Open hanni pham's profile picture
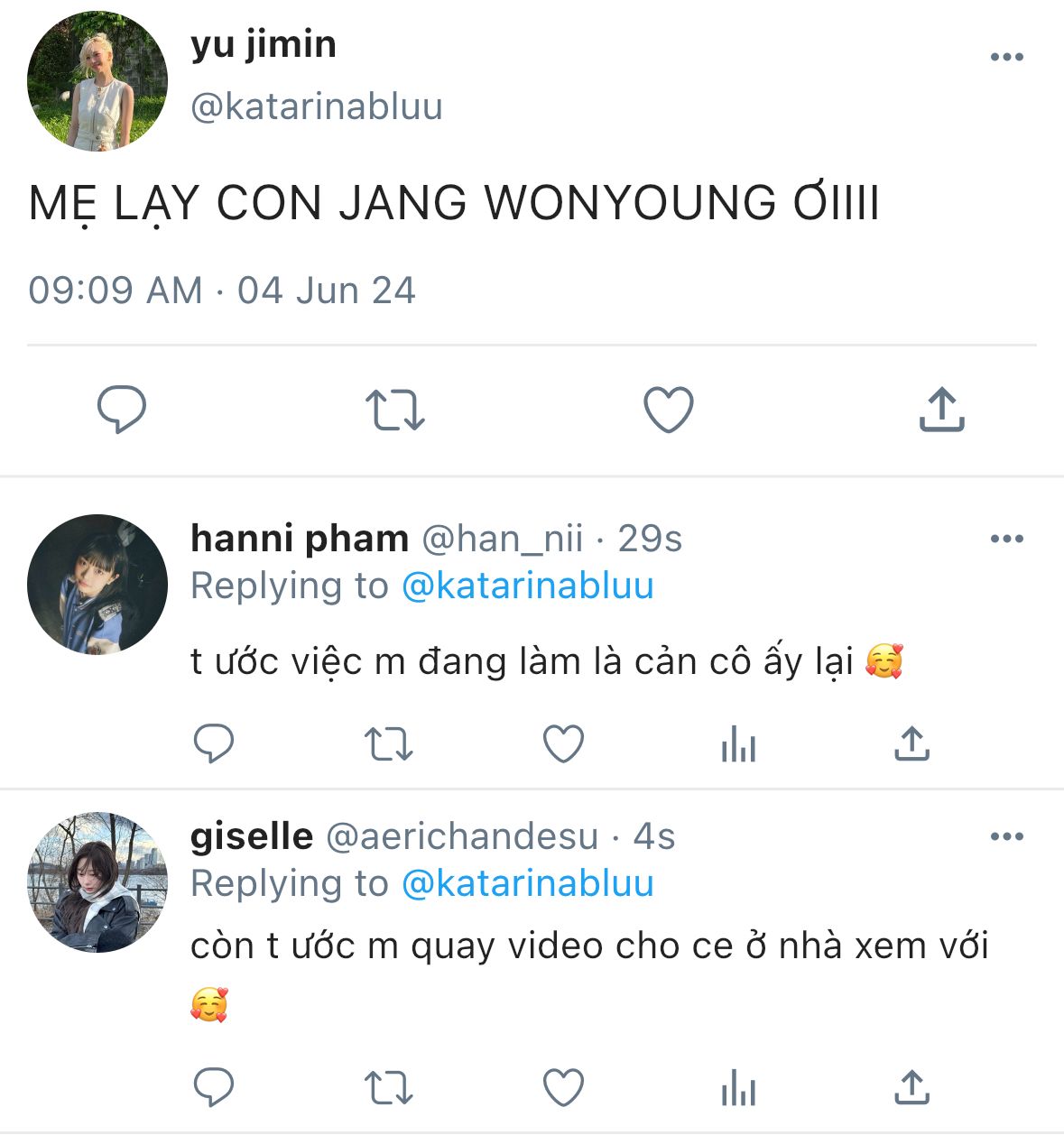Viewport: 1064px width, 1135px height. [x=97, y=585]
